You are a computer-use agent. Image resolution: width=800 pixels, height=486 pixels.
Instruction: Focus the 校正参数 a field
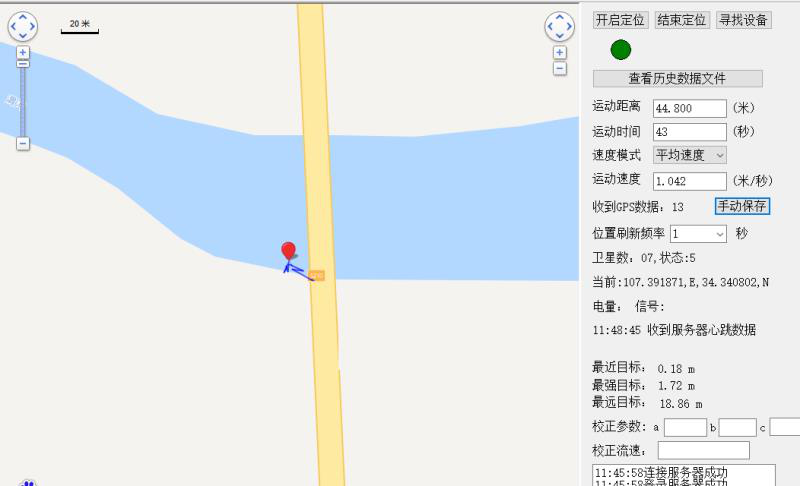click(x=684, y=427)
